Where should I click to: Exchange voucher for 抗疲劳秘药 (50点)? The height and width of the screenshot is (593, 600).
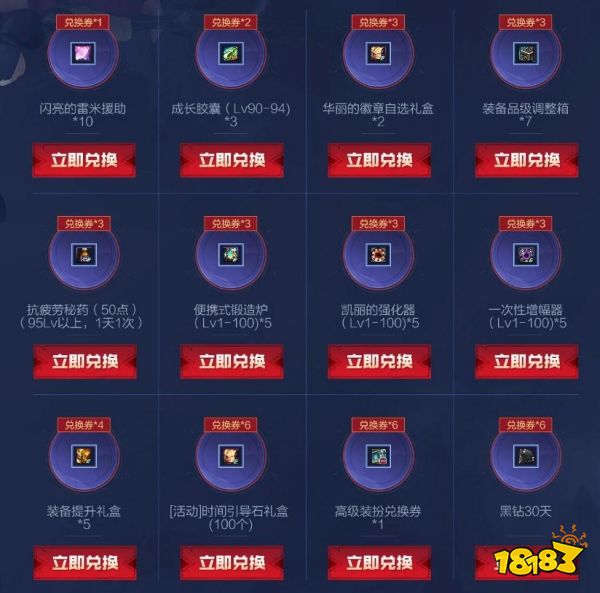84,362
